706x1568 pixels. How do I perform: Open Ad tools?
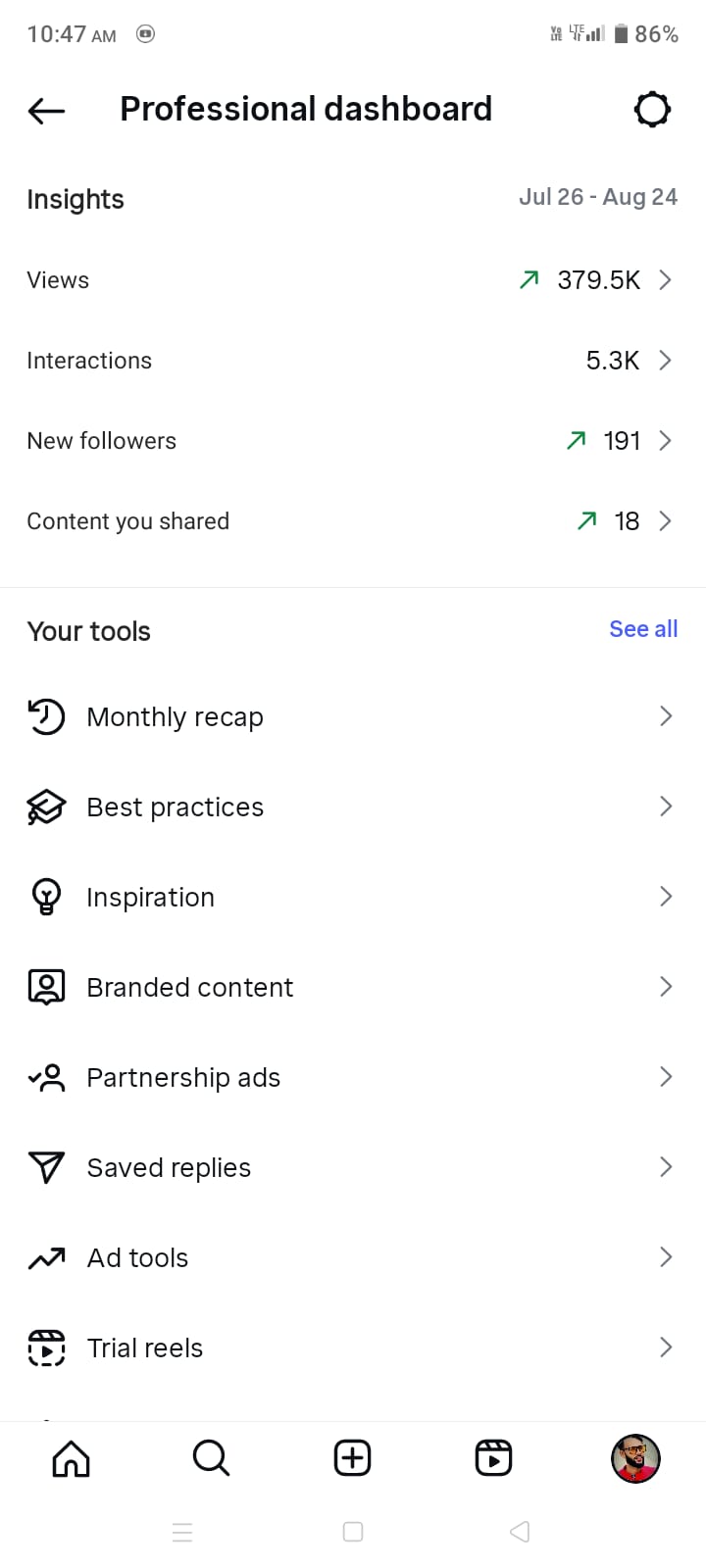point(353,1258)
